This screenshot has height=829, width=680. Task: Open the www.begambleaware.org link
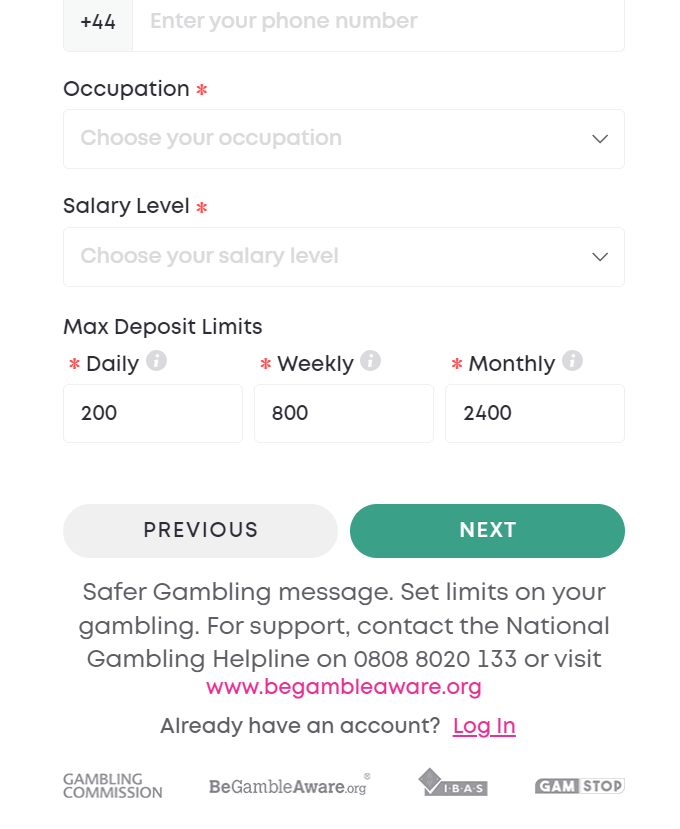pyautogui.click(x=344, y=688)
